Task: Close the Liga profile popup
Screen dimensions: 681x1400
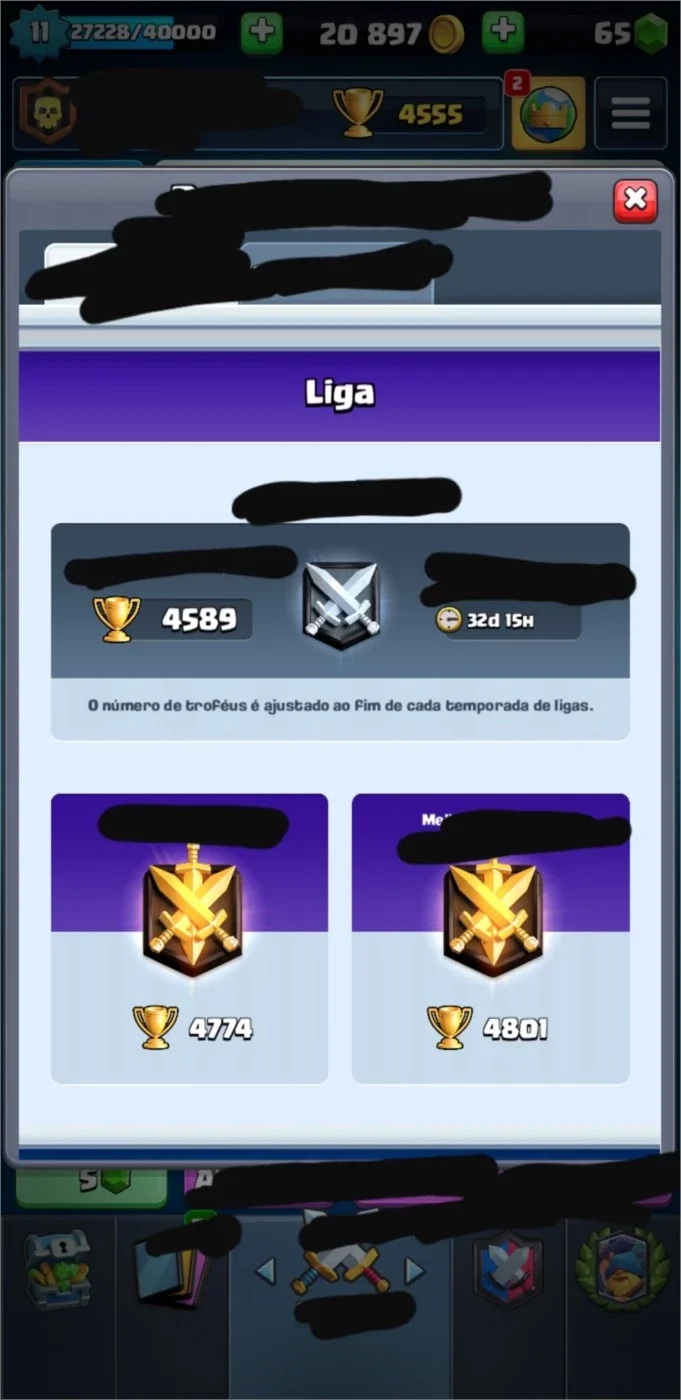Action: point(635,200)
